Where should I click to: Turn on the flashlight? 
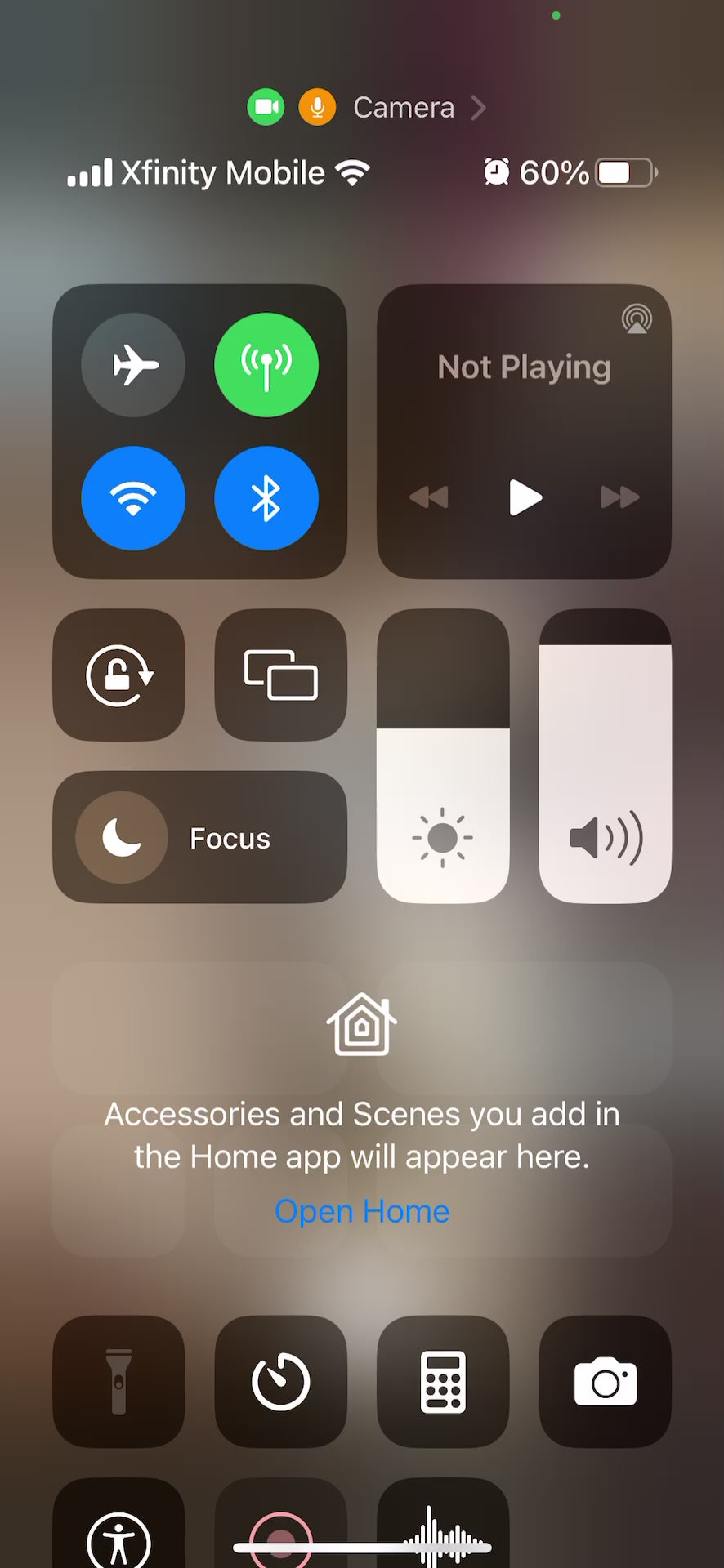pos(119,1382)
